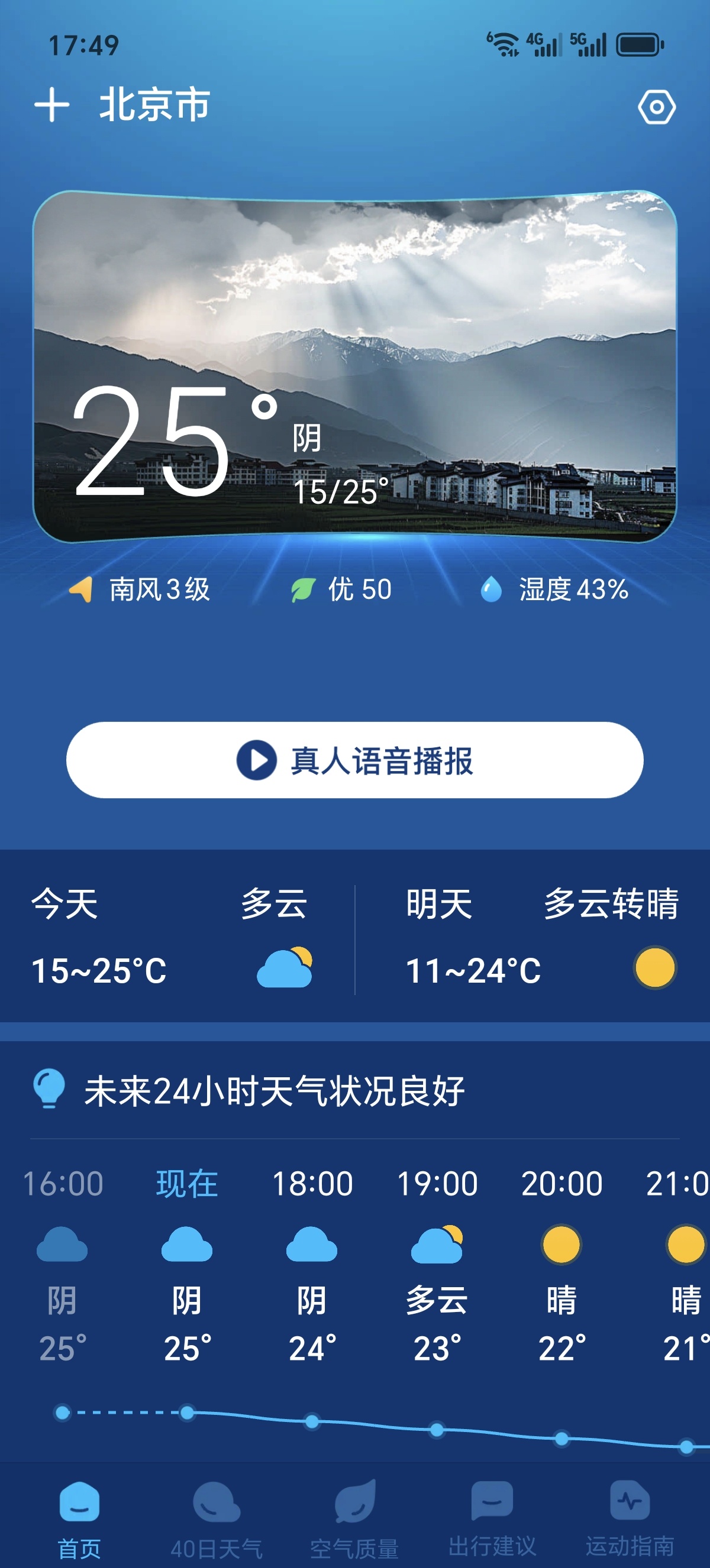Screen dimensions: 710x1568
Task: Add a new city with the plus icon
Action: pos(51,105)
